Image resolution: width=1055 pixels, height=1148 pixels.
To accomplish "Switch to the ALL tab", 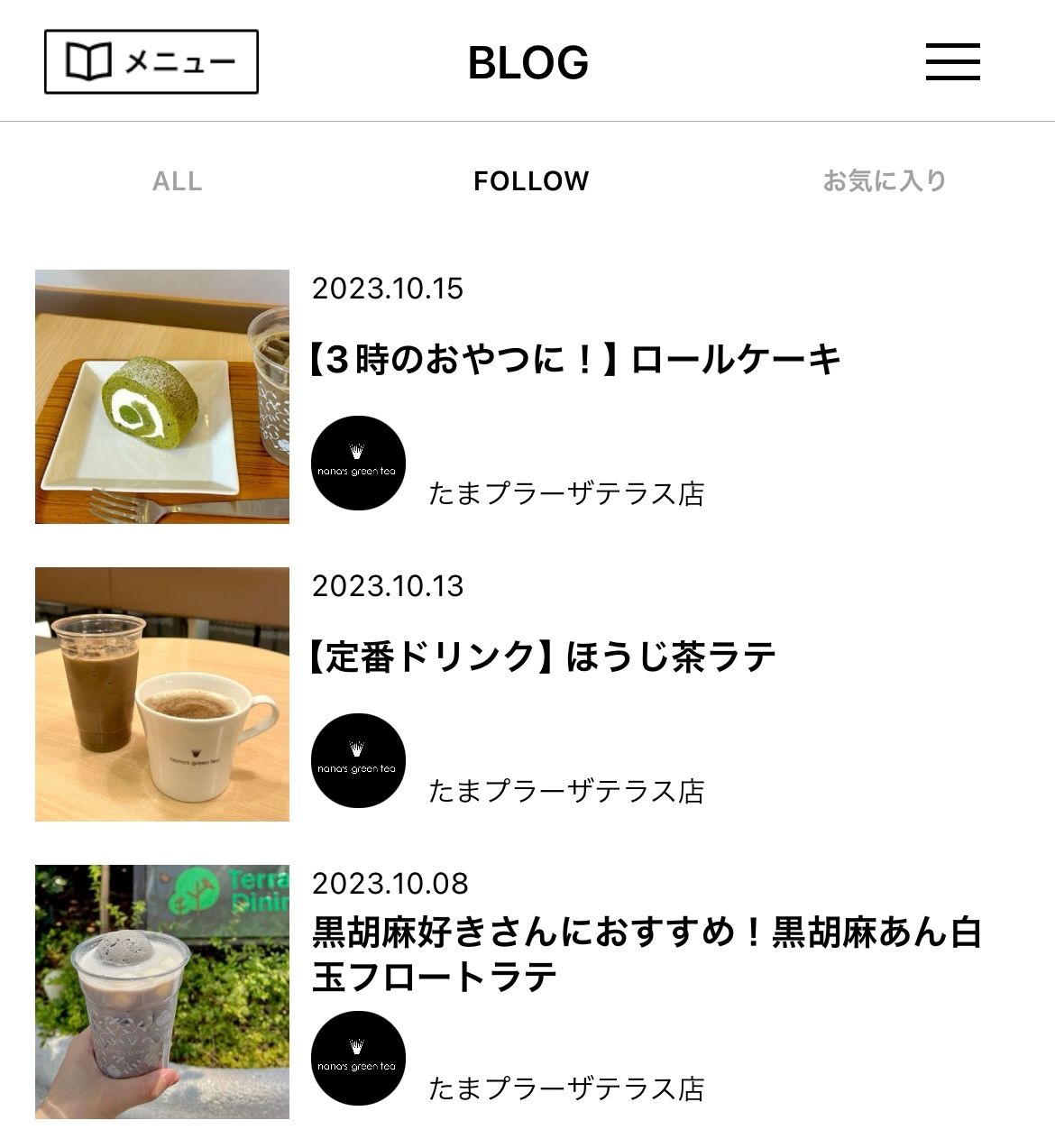I will click(177, 181).
